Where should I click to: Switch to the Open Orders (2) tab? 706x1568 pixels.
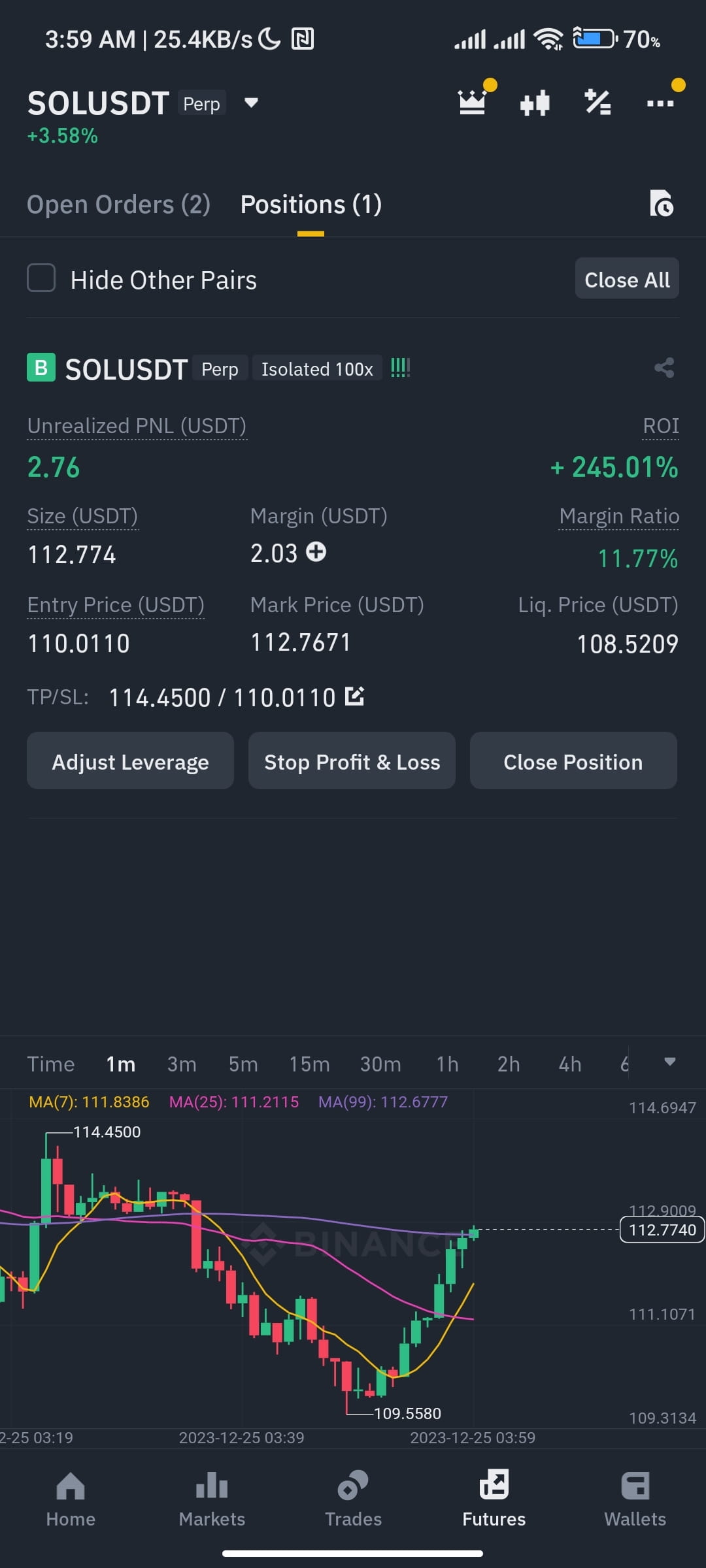[x=118, y=204]
